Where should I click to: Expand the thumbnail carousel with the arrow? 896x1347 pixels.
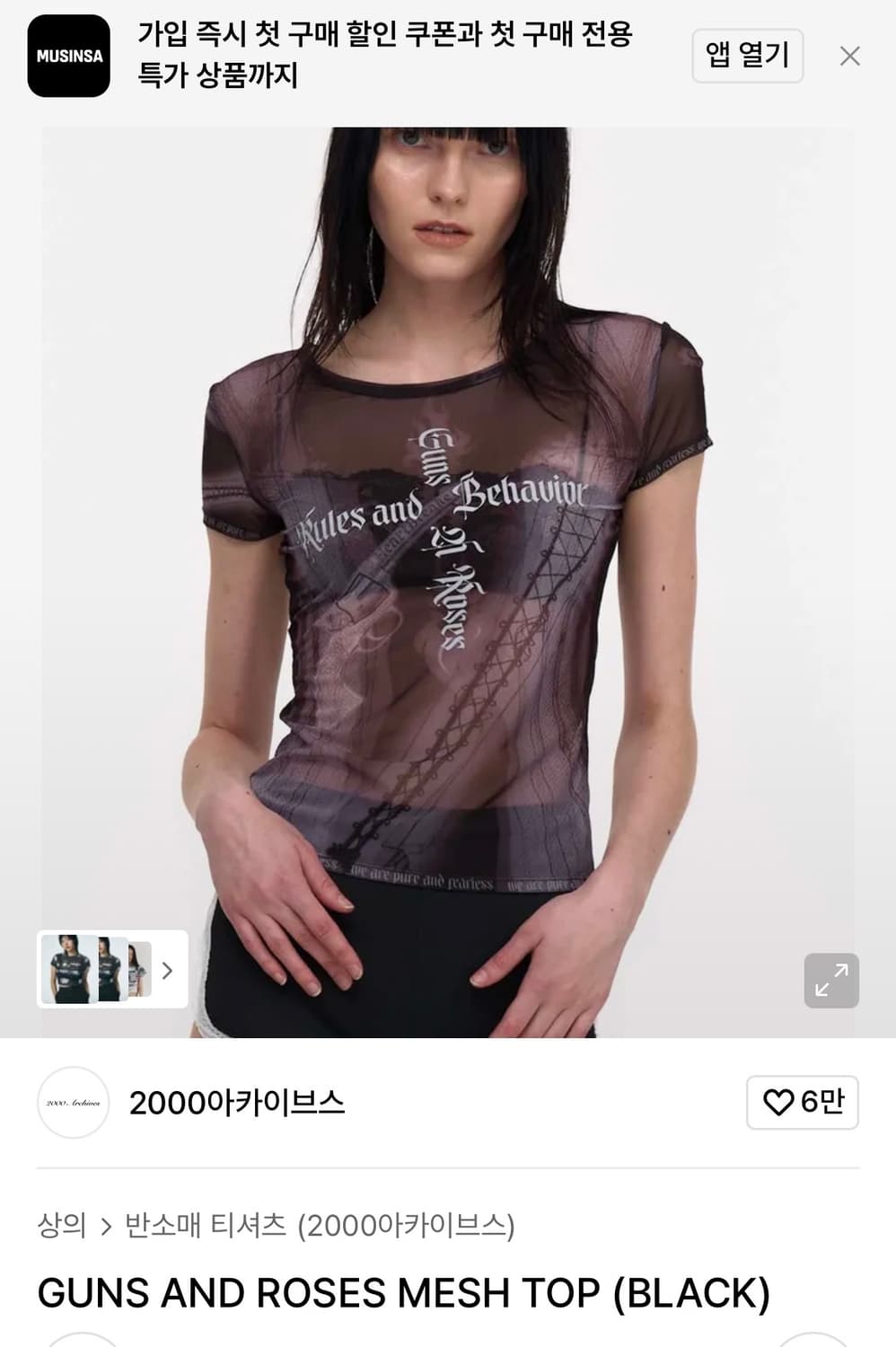pyautogui.click(x=167, y=971)
